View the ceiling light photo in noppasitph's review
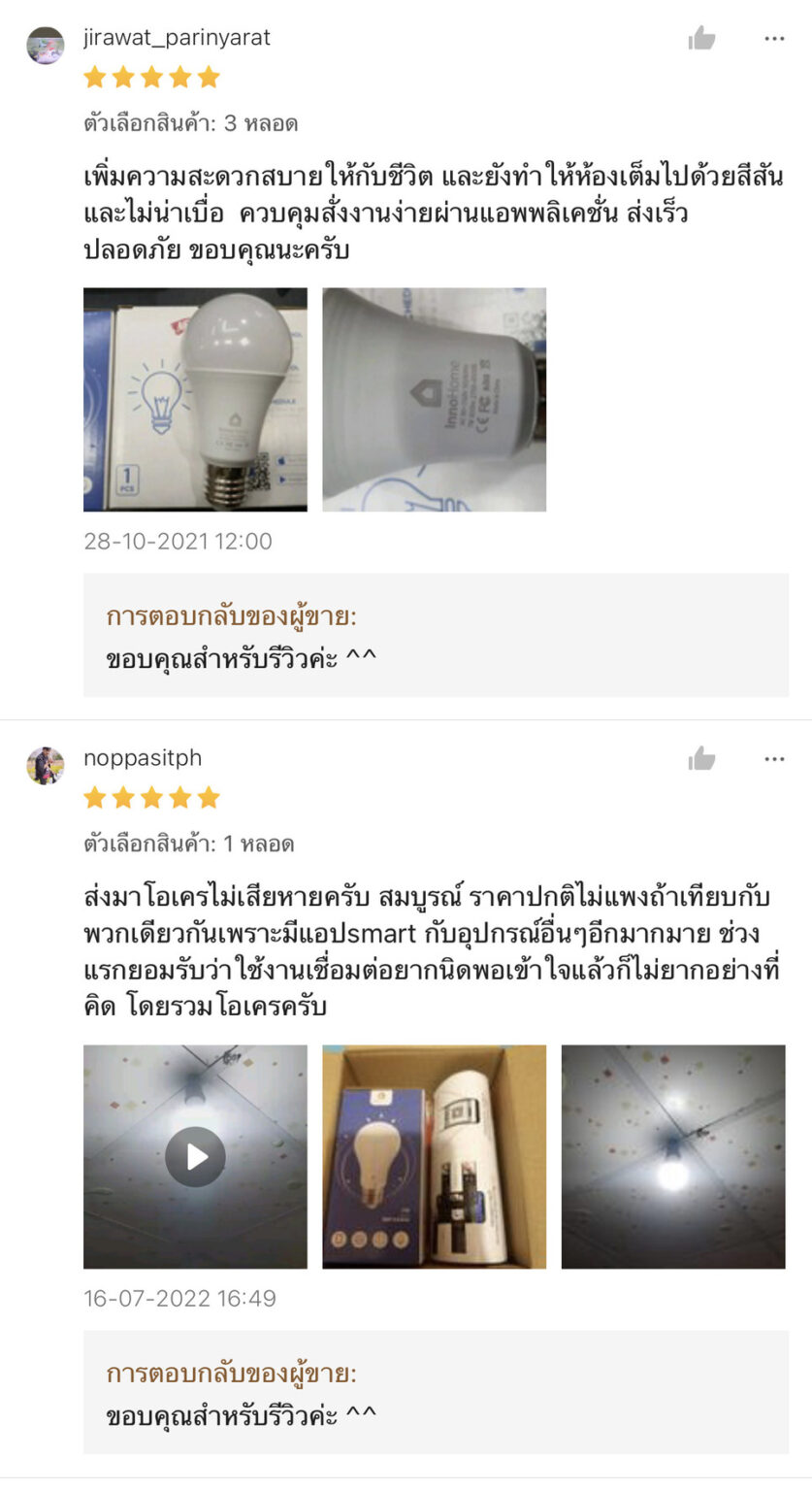 [x=673, y=1156]
